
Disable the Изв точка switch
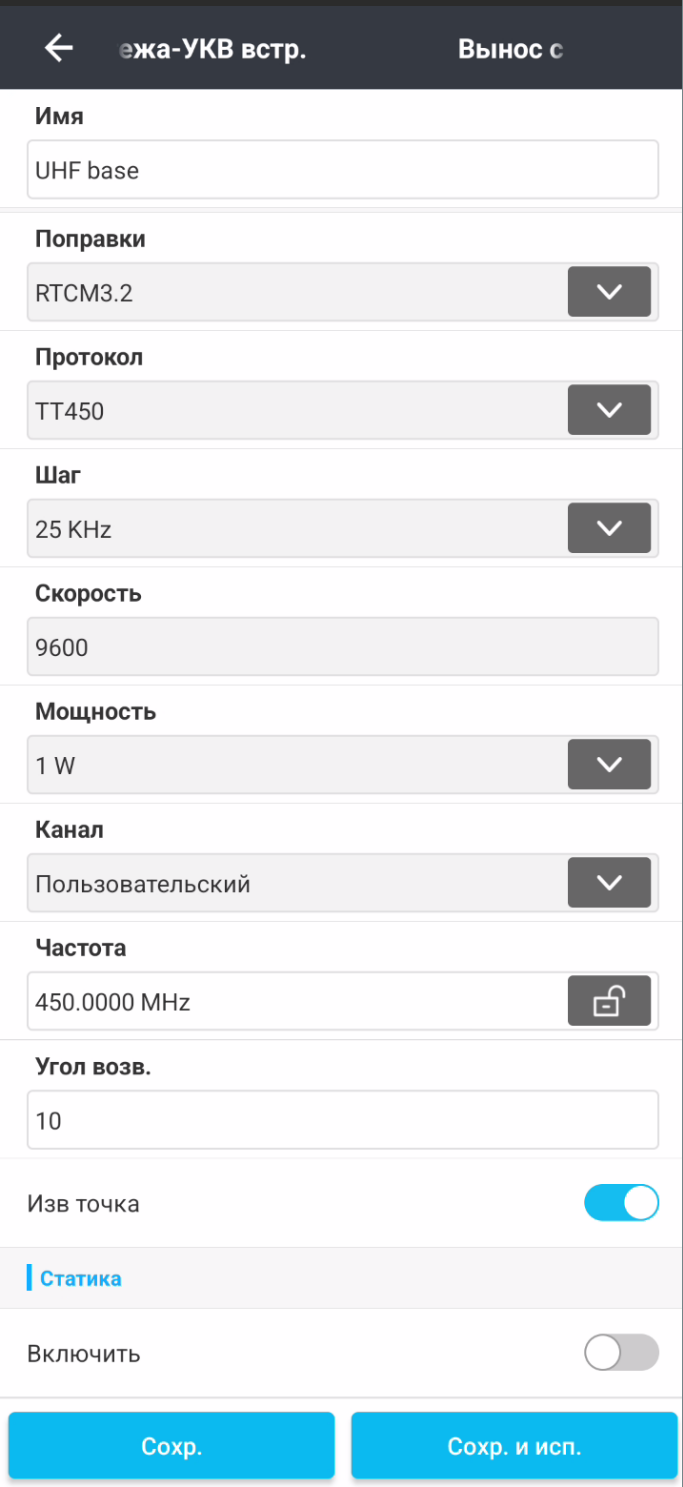click(621, 1203)
